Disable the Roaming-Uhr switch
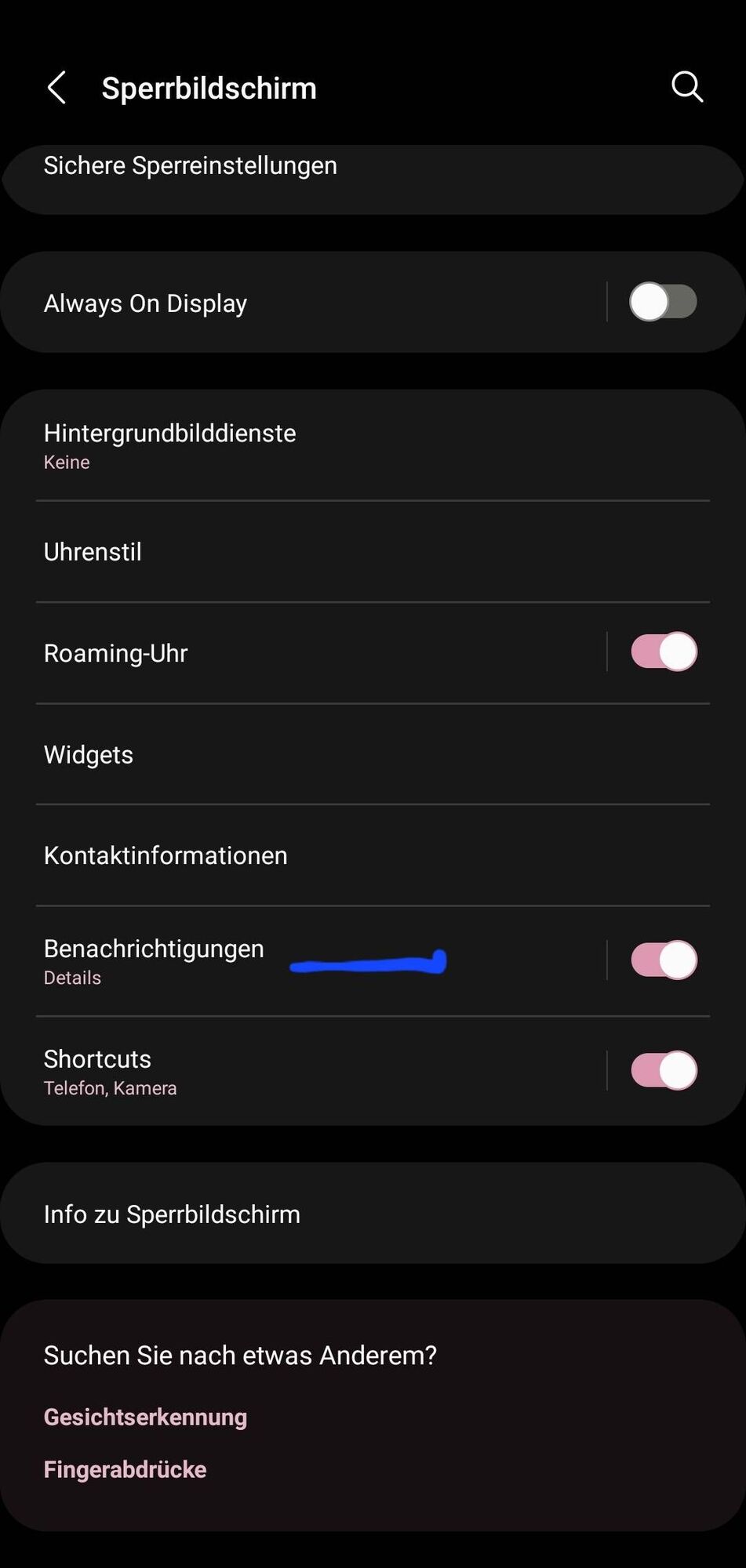 664,652
